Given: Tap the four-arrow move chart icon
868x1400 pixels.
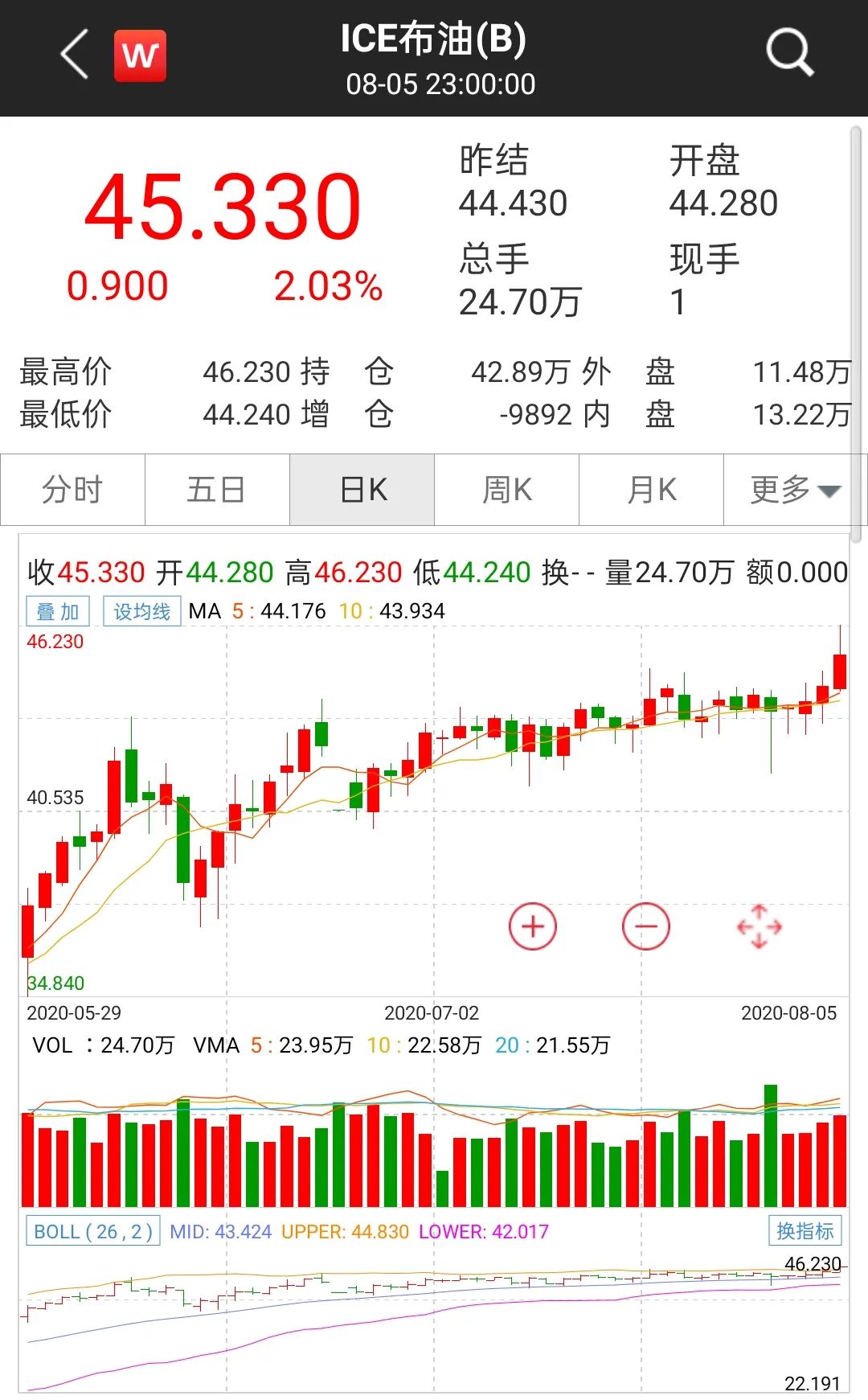Looking at the screenshot, I should click(759, 926).
